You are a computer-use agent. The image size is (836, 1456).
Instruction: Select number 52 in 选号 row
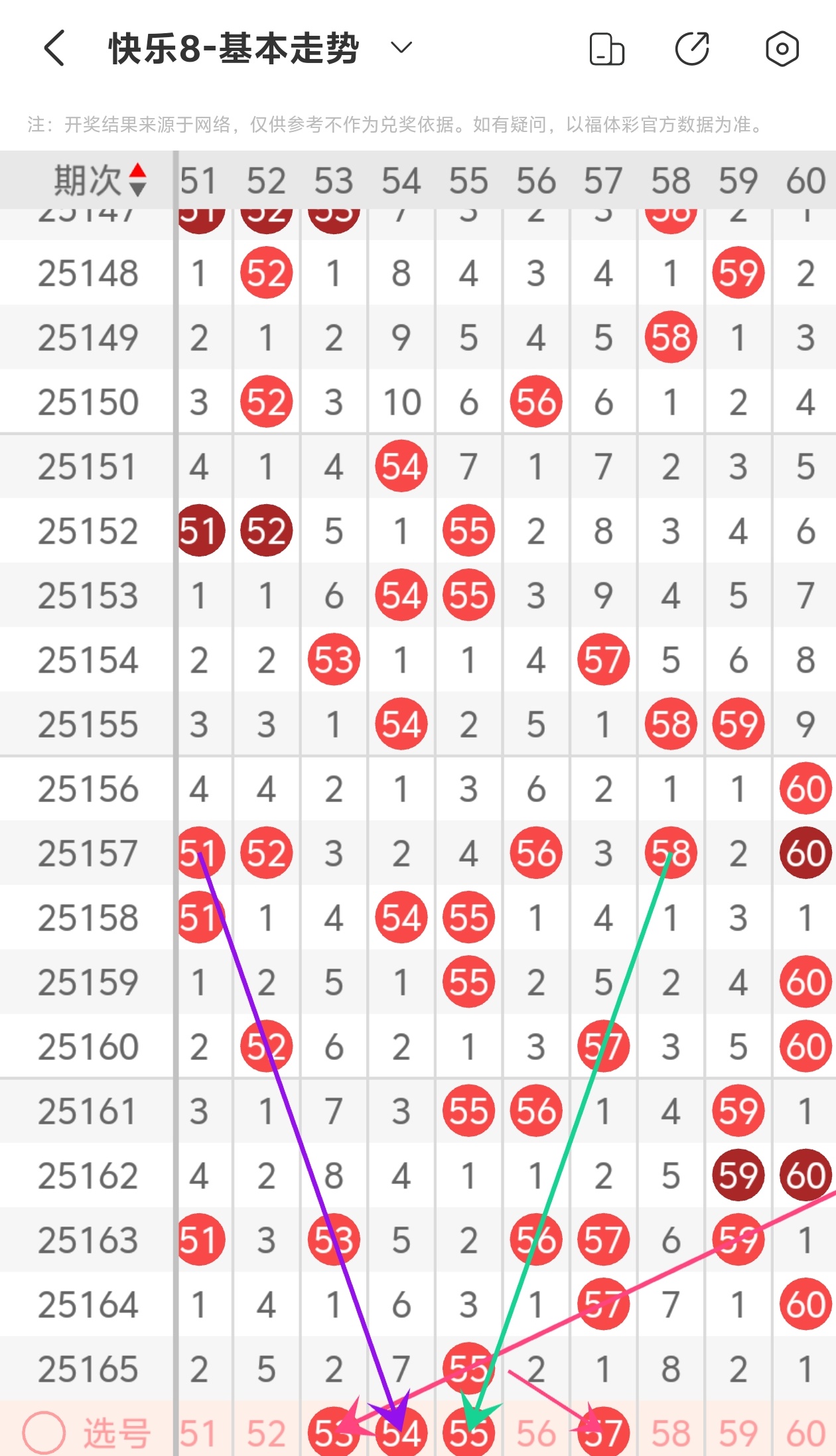266,1433
